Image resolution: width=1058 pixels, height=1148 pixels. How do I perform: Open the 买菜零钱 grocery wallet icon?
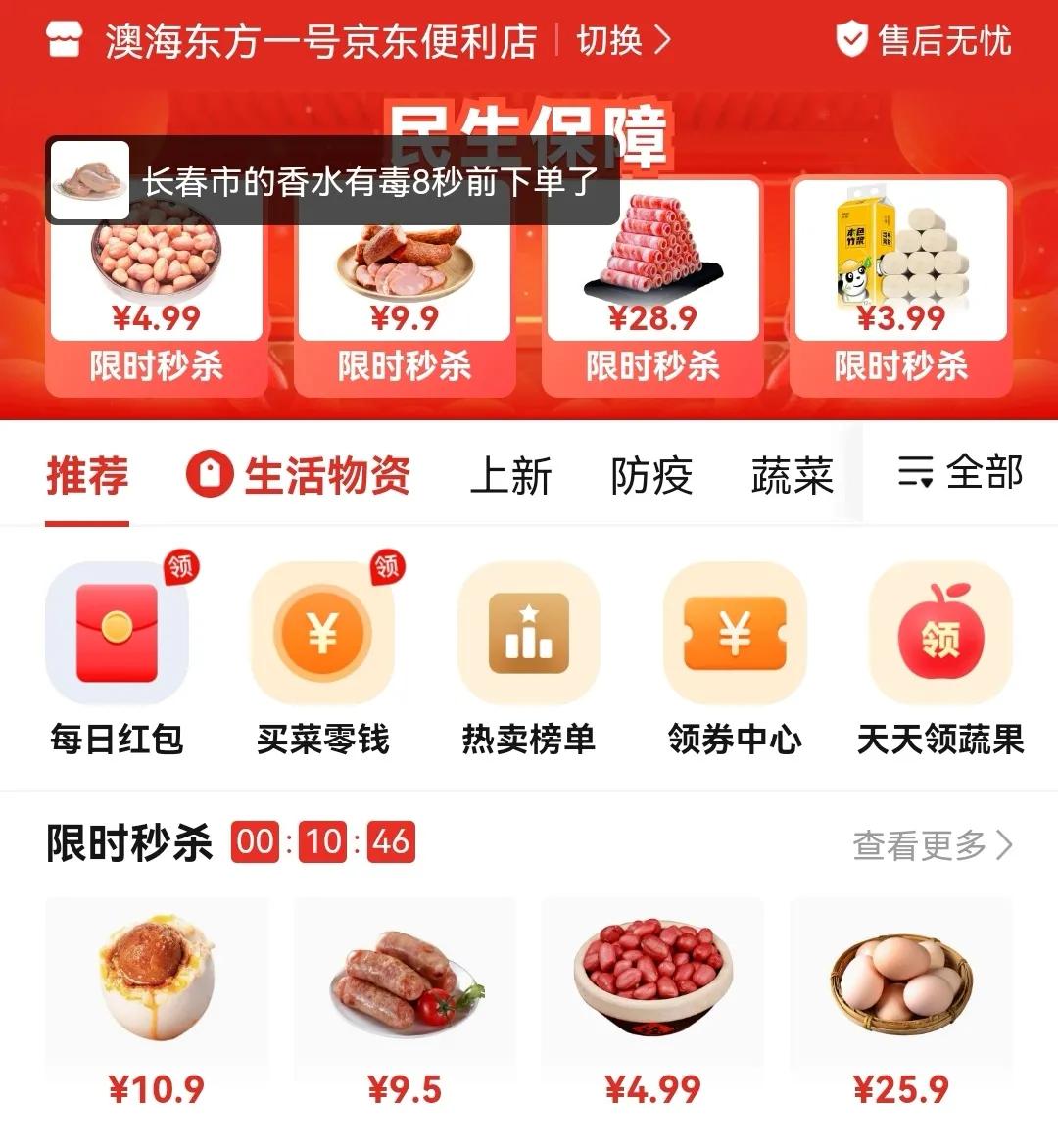(323, 632)
